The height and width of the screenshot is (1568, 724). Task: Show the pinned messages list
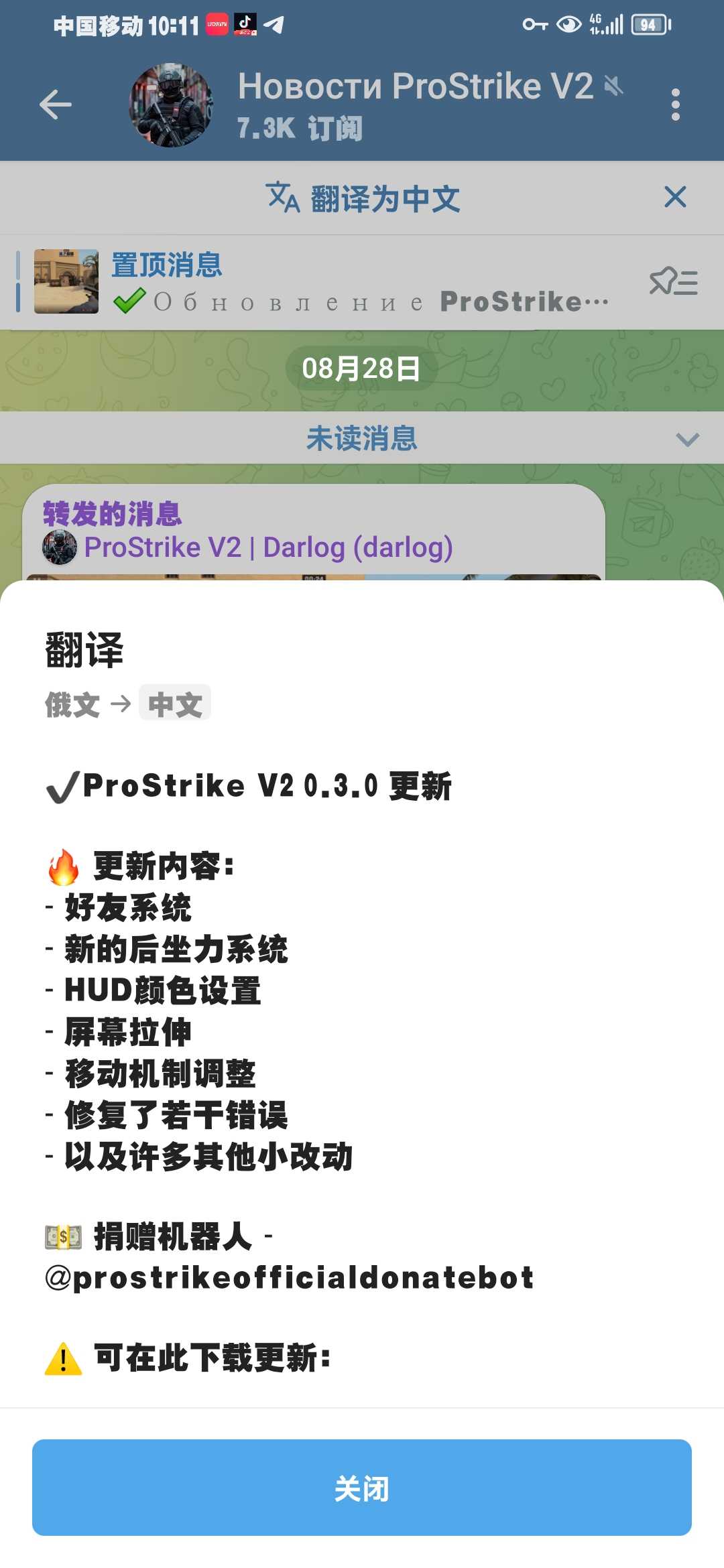click(673, 282)
